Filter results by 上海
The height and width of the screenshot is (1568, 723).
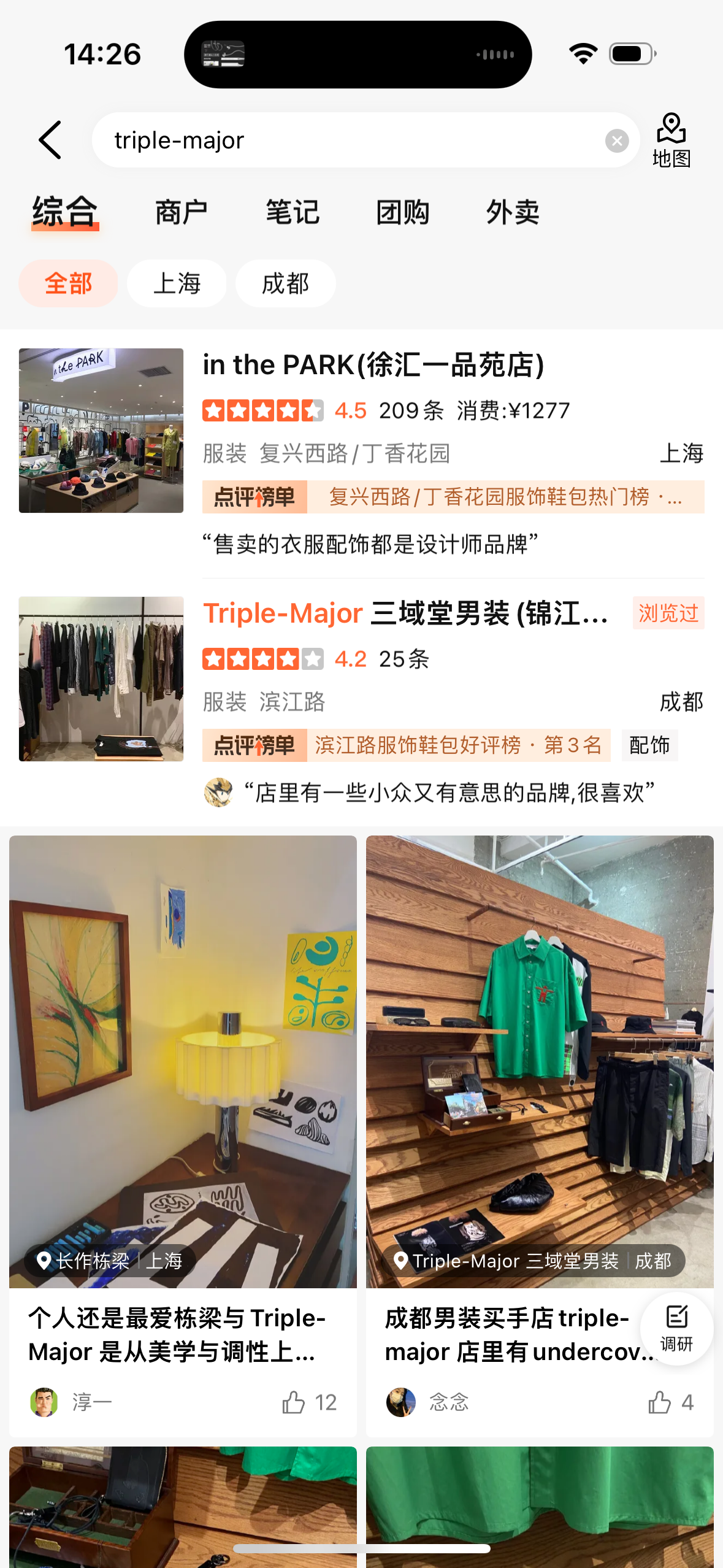click(x=177, y=283)
